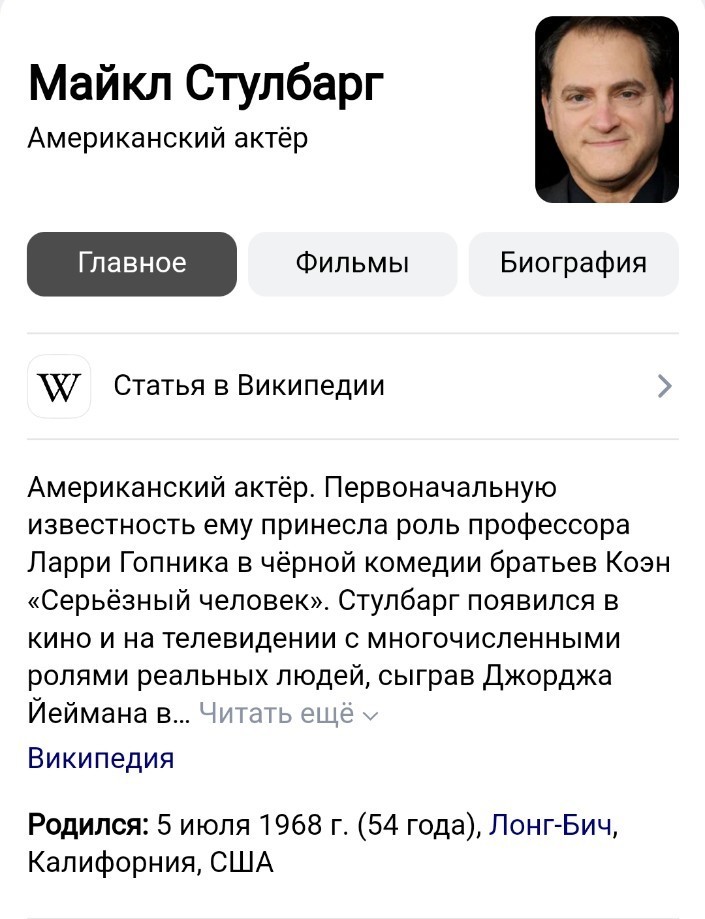Image resolution: width=705 pixels, height=919 pixels.
Task: Open the Лонг-Бич link
Action: click(x=550, y=825)
